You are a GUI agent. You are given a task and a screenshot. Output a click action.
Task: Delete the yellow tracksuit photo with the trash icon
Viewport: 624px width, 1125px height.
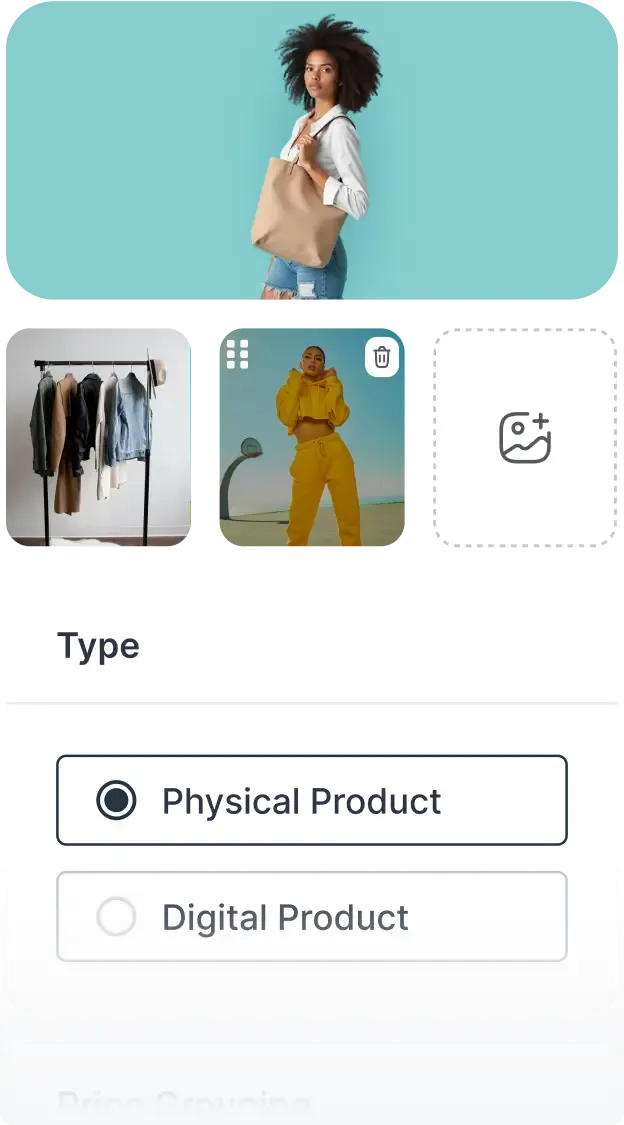pyautogui.click(x=381, y=357)
